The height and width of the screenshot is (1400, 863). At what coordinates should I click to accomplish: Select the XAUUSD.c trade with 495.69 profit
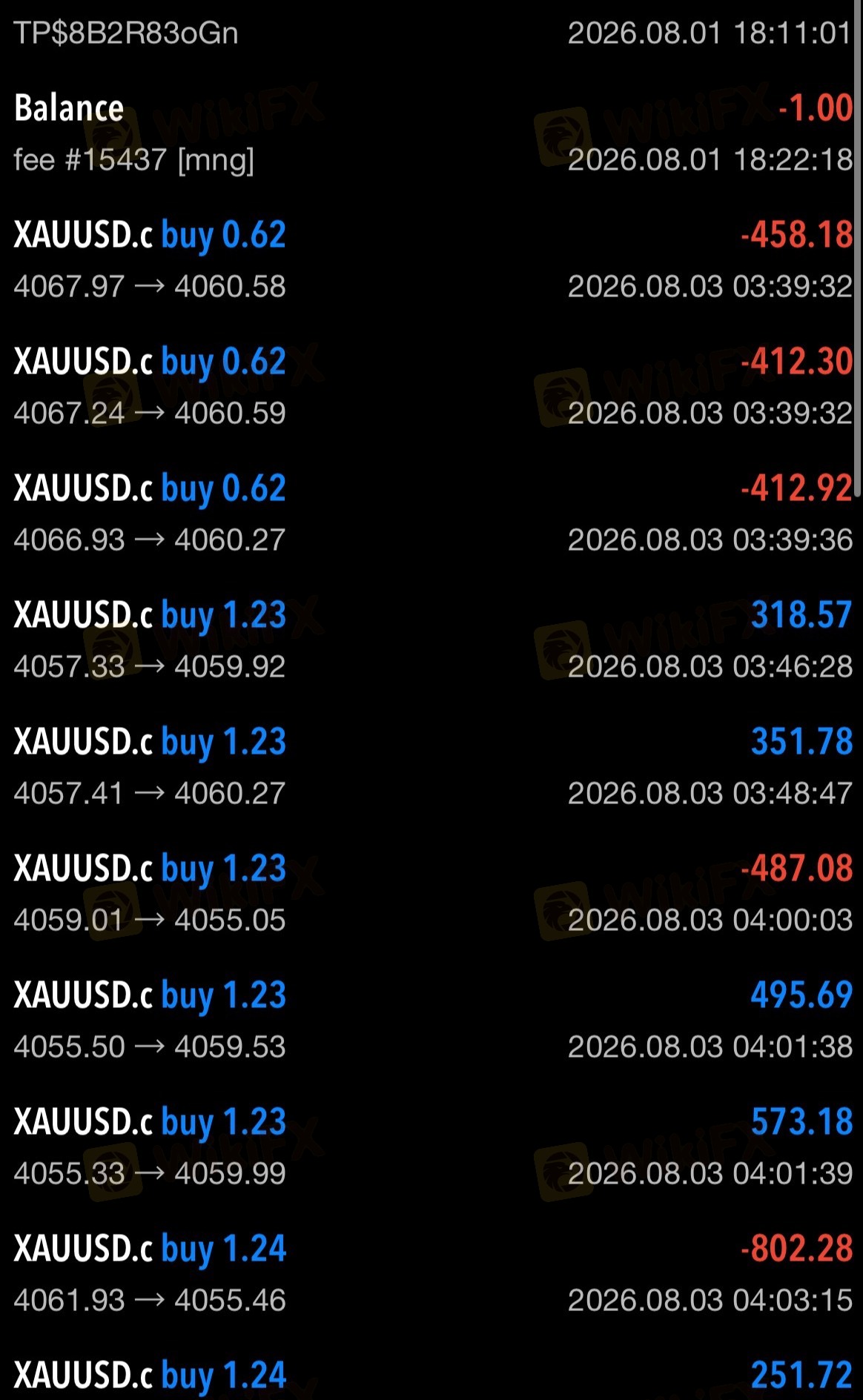431,1021
